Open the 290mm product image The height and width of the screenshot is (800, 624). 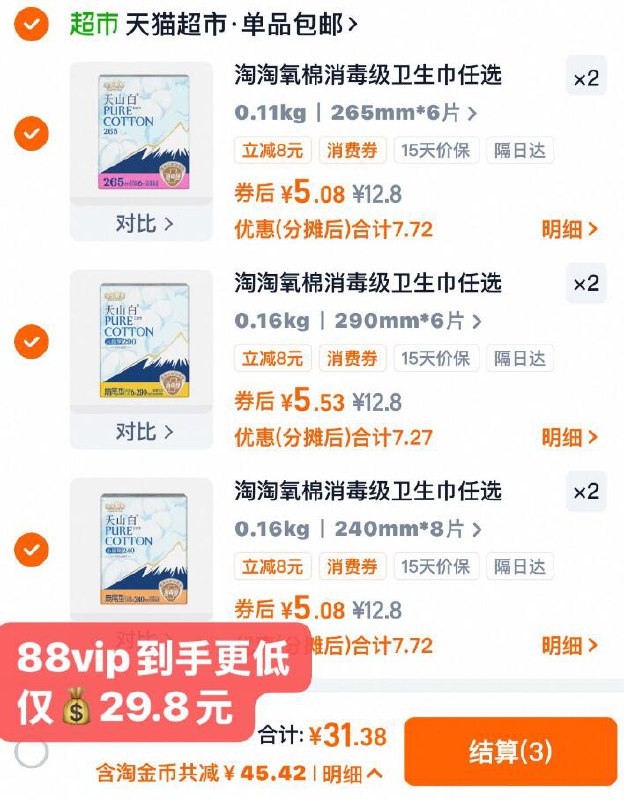(140, 337)
